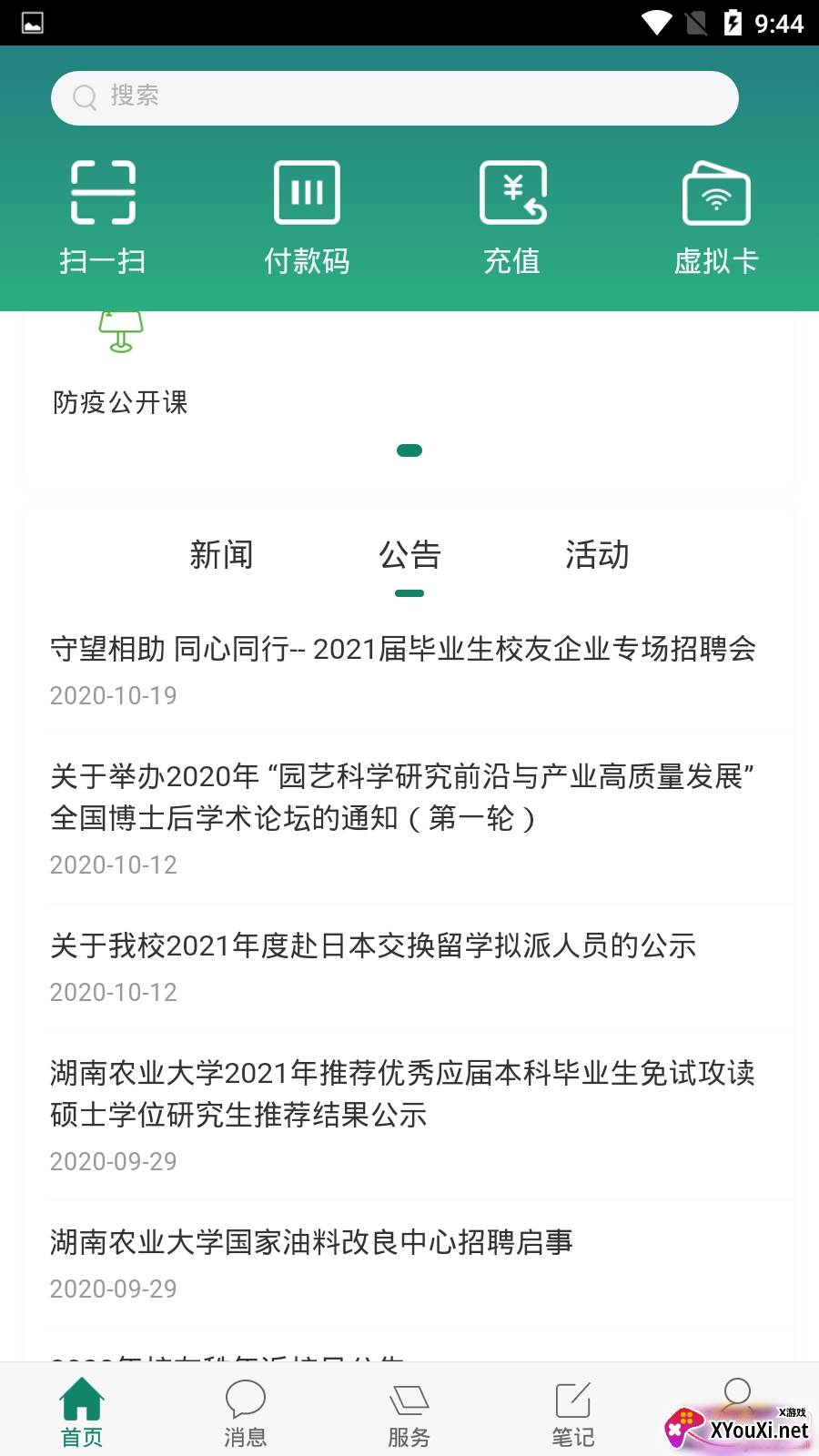Go to 首页 bottom tab

pos(82,1410)
